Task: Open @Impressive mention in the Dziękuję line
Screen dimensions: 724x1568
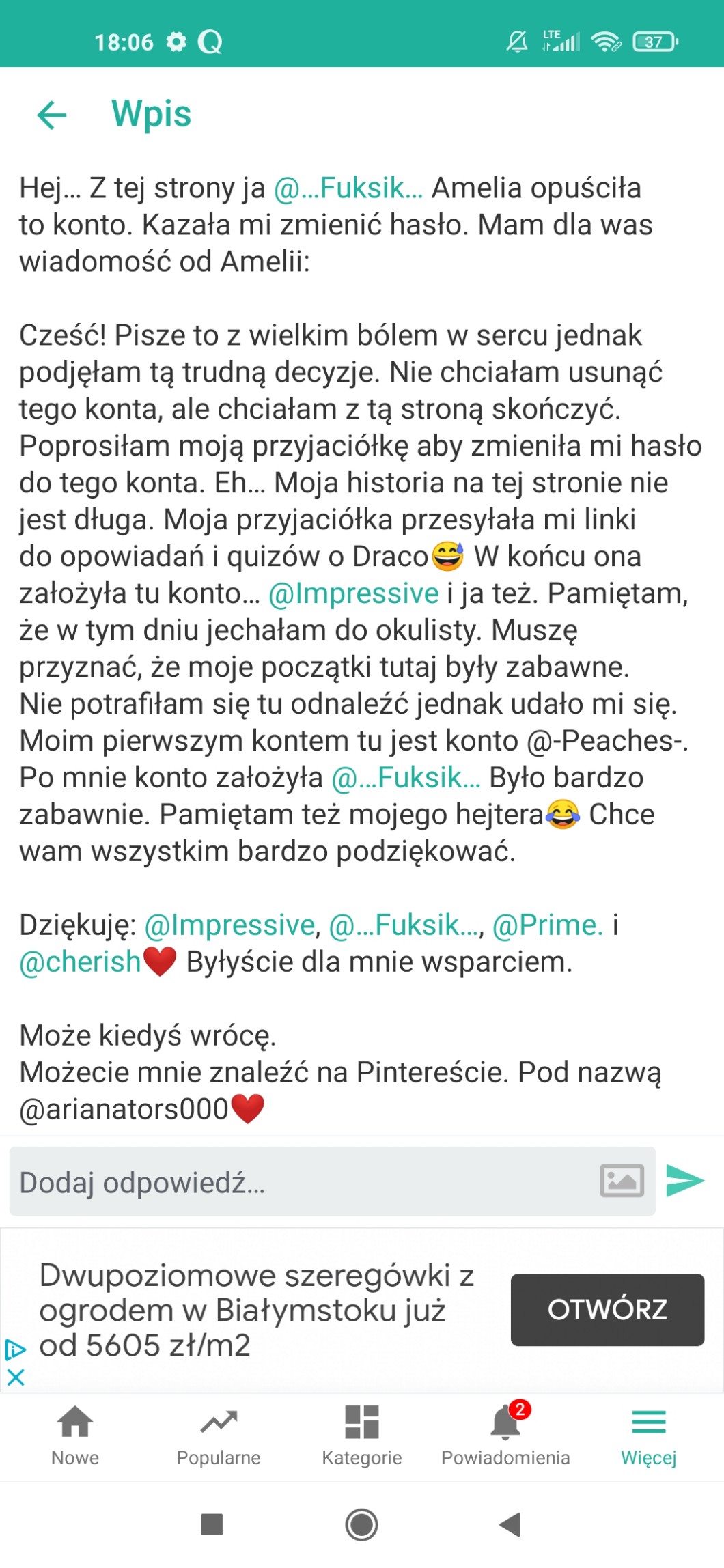Action: click(x=230, y=925)
